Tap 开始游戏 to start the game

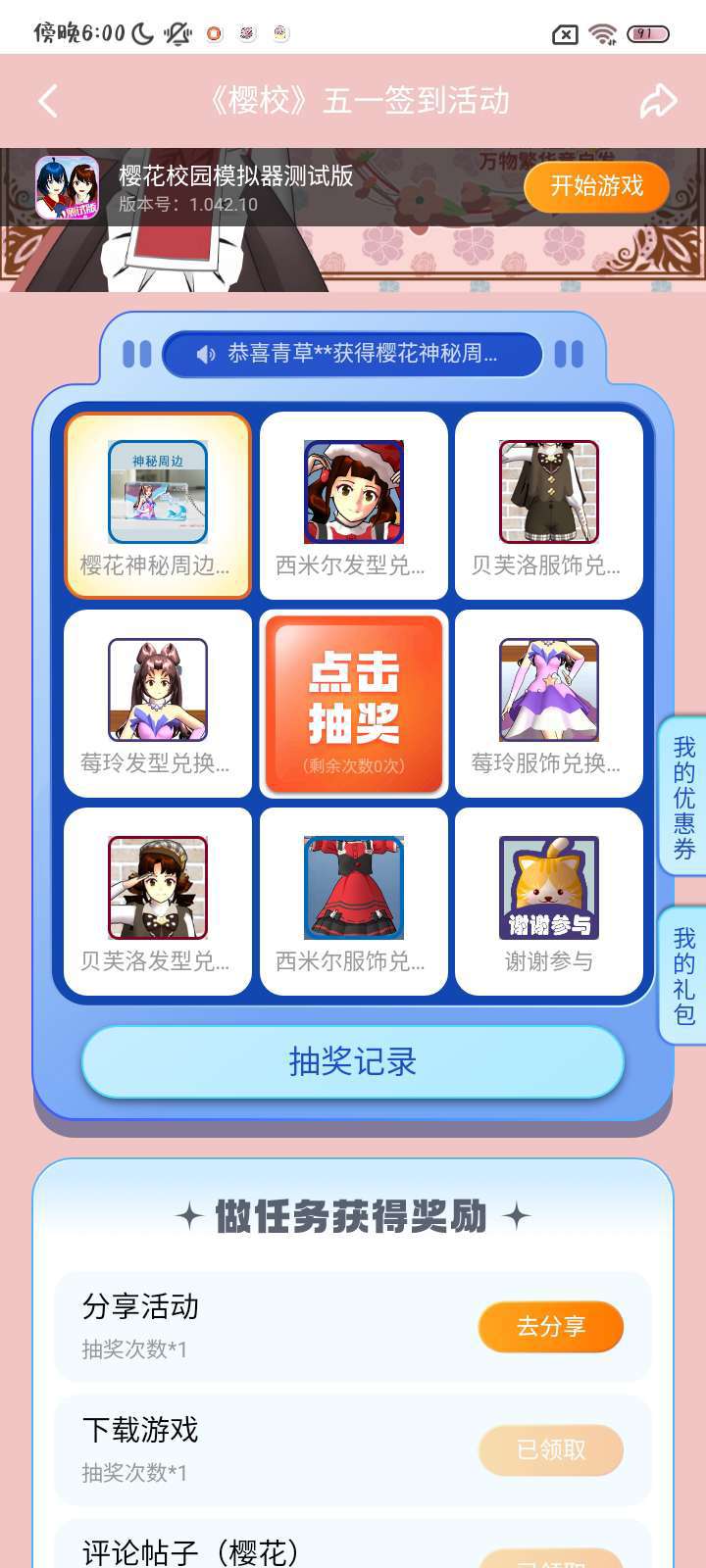[x=596, y=186]
